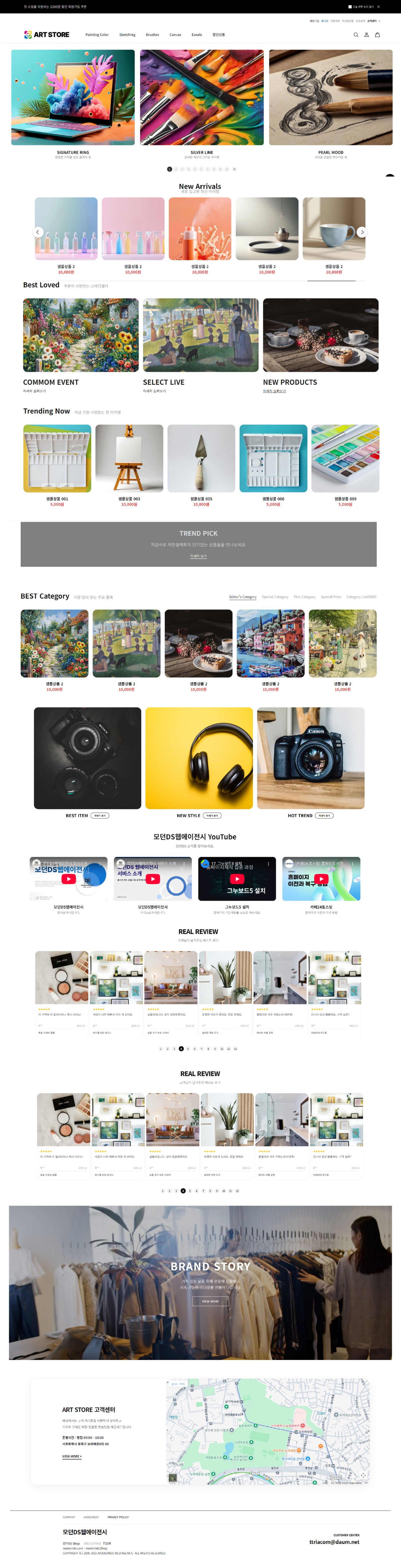Go to the Painting Color menu
The height and width of the screenshot is (1568, 401).
pyautogui.click(x=97, y=35)
